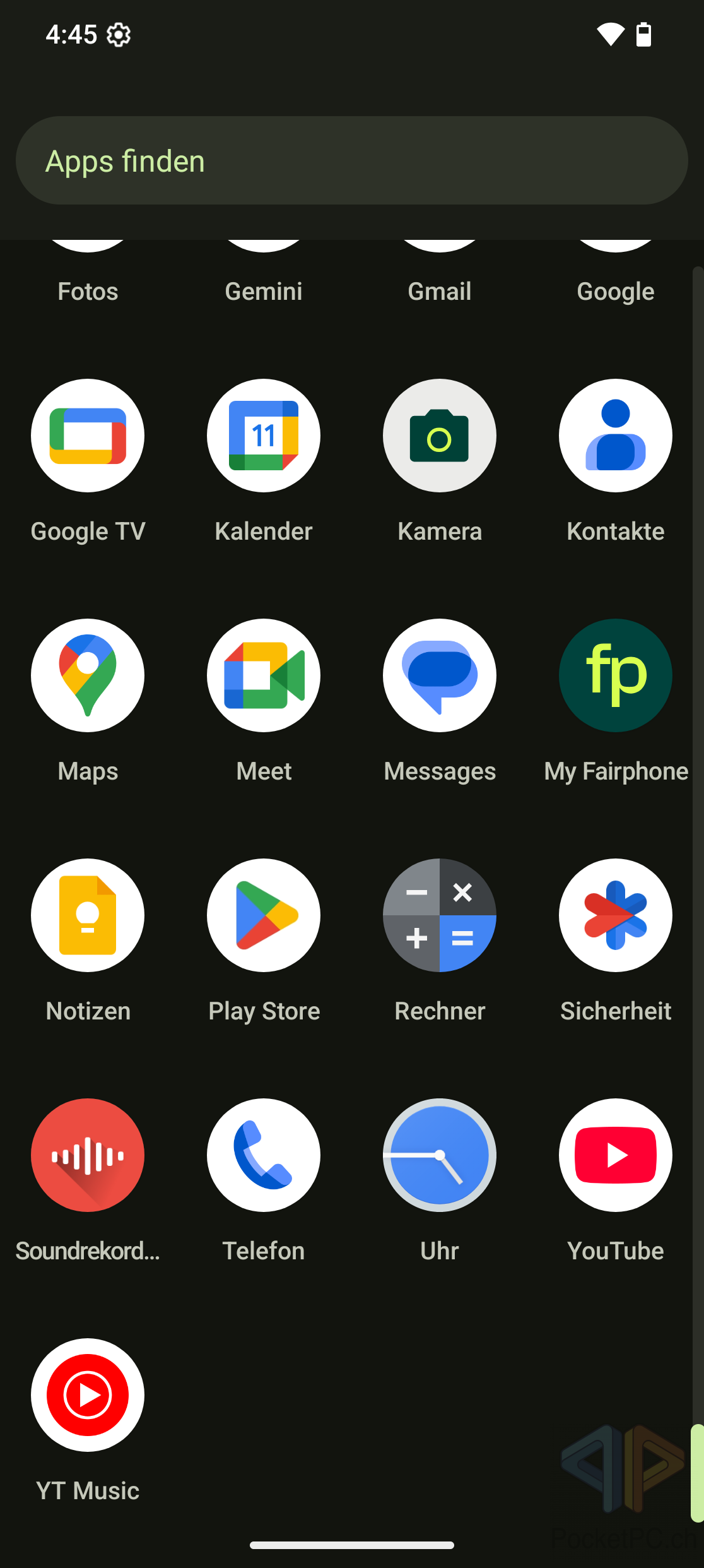Launch the Soundrekorder app
Viewport: 704px width, 1568px height.
pyautogui.click(x=88, y=1155)
